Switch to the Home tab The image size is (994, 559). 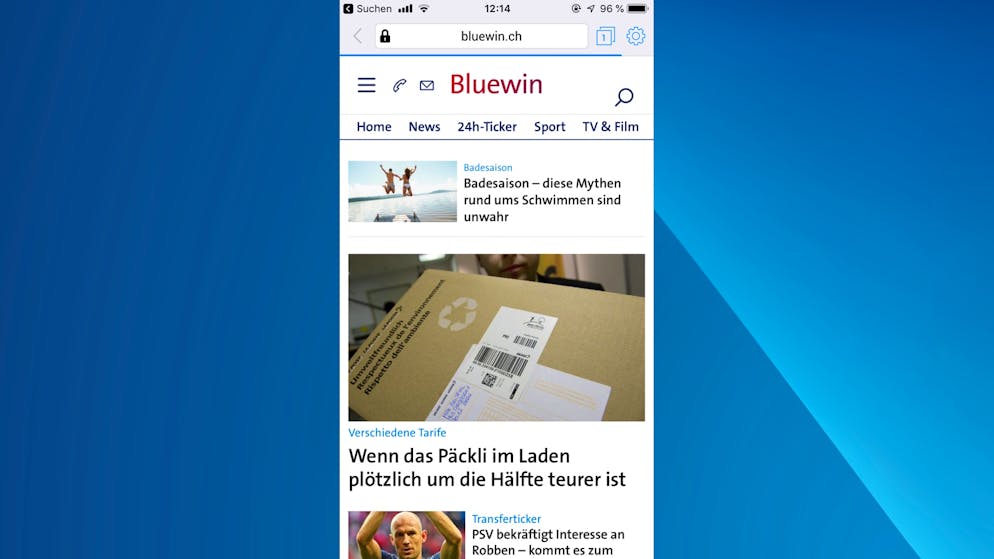pyautogui.click(x=374, y=127)
